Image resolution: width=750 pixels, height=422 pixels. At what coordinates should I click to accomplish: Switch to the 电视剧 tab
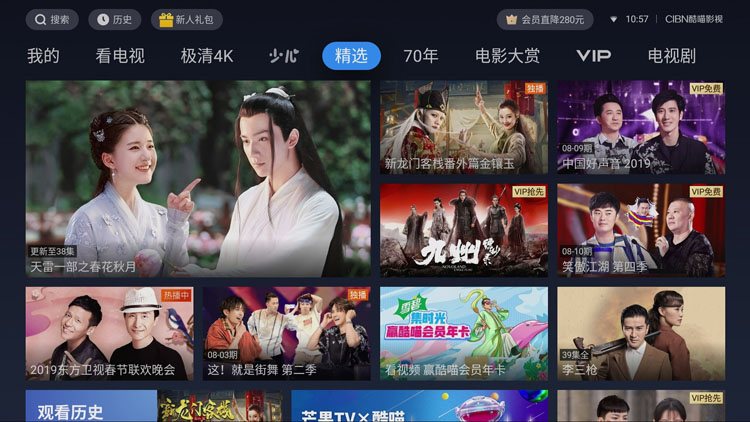click(x=671, y=56)
